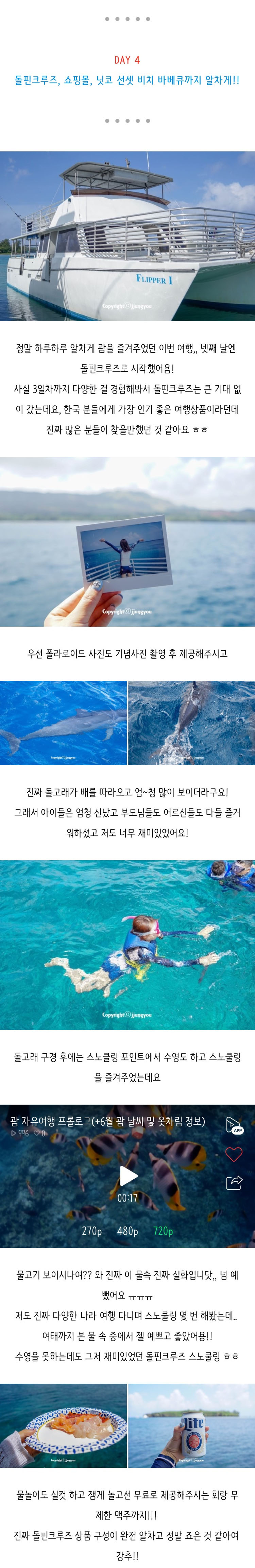255x1568 pixels.
Task: Like the video with the heart icon
Action: point(234,1154)
